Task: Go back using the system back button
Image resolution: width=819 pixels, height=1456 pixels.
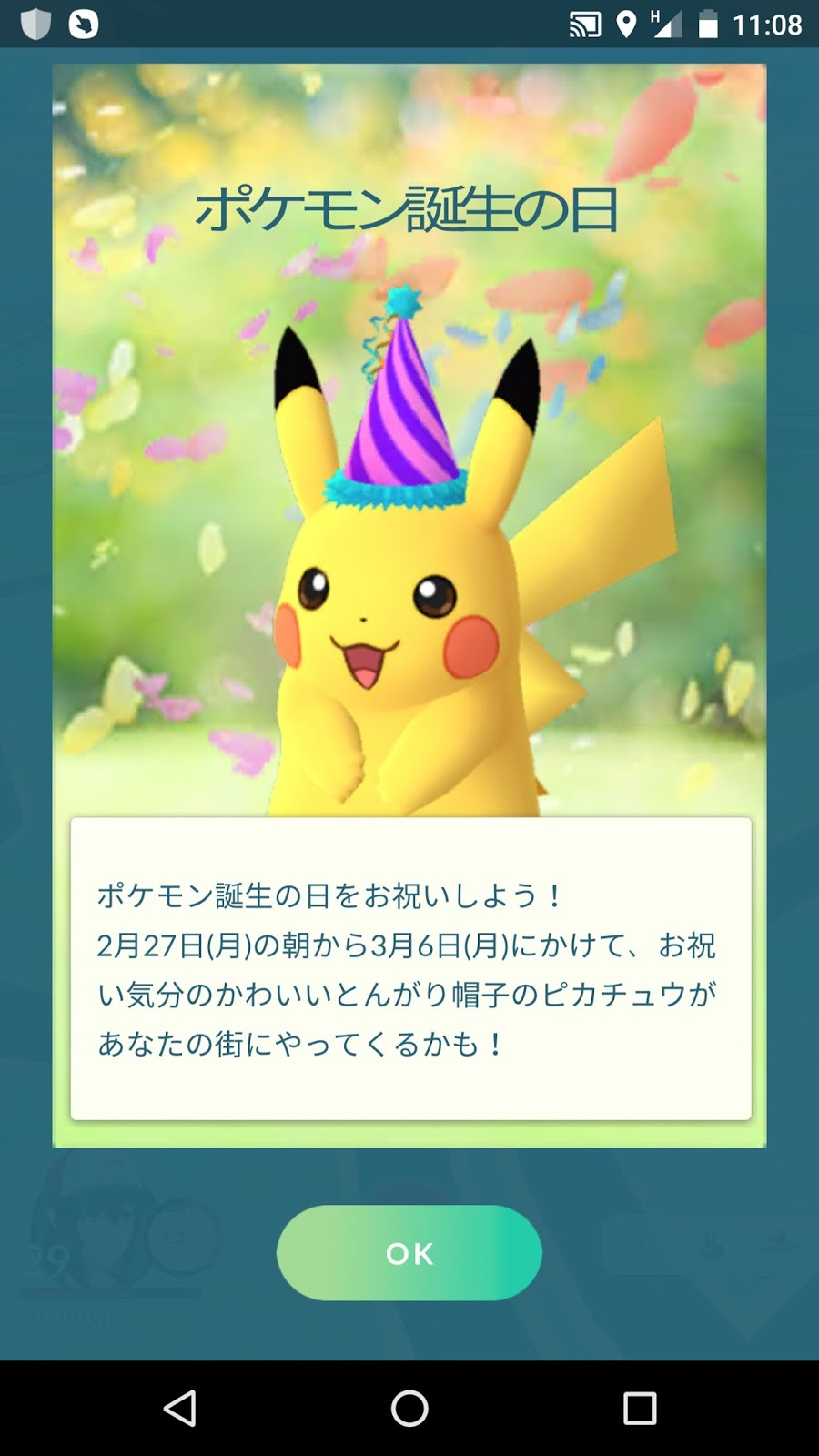Action: [180, 1408]
